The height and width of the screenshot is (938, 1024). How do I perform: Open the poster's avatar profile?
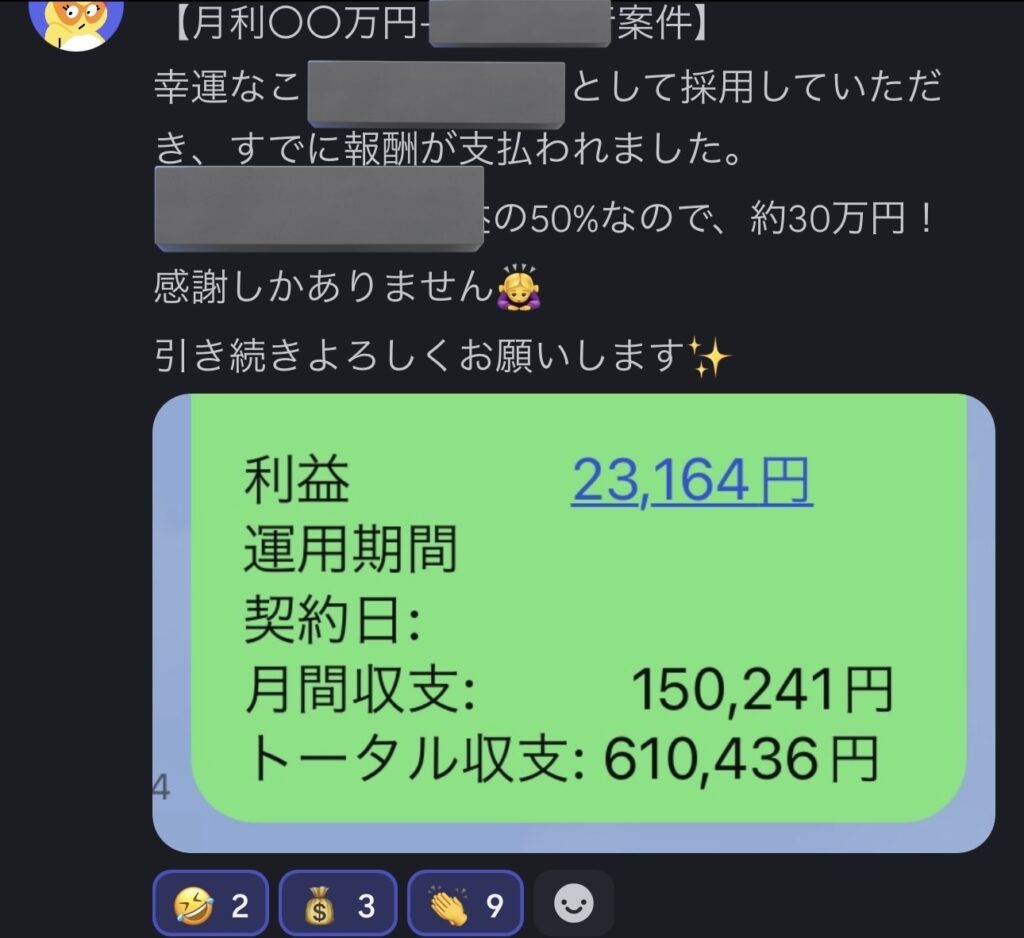(x=76, y=22)
